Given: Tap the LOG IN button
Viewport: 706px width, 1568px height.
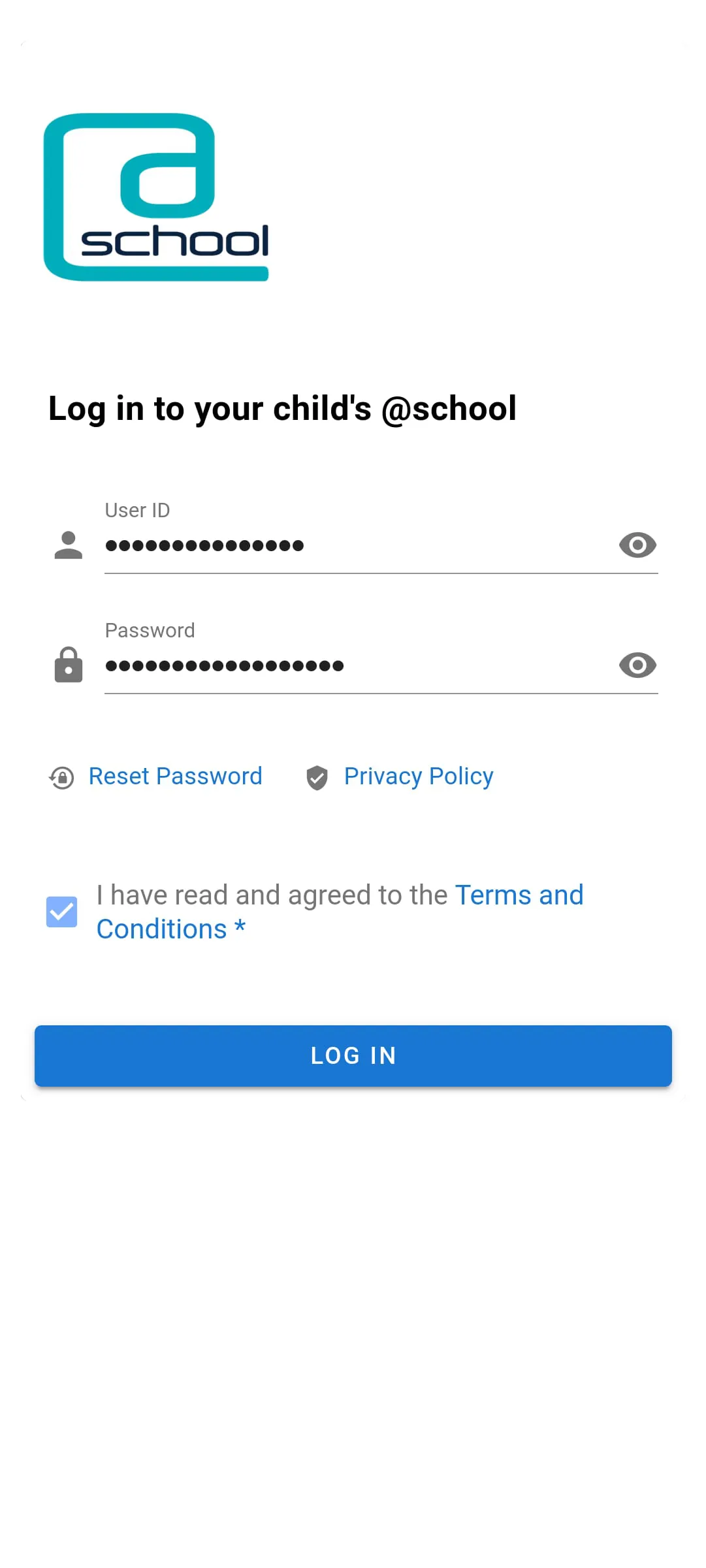Looking at the screenshot, I should [x=353, y=1055].
